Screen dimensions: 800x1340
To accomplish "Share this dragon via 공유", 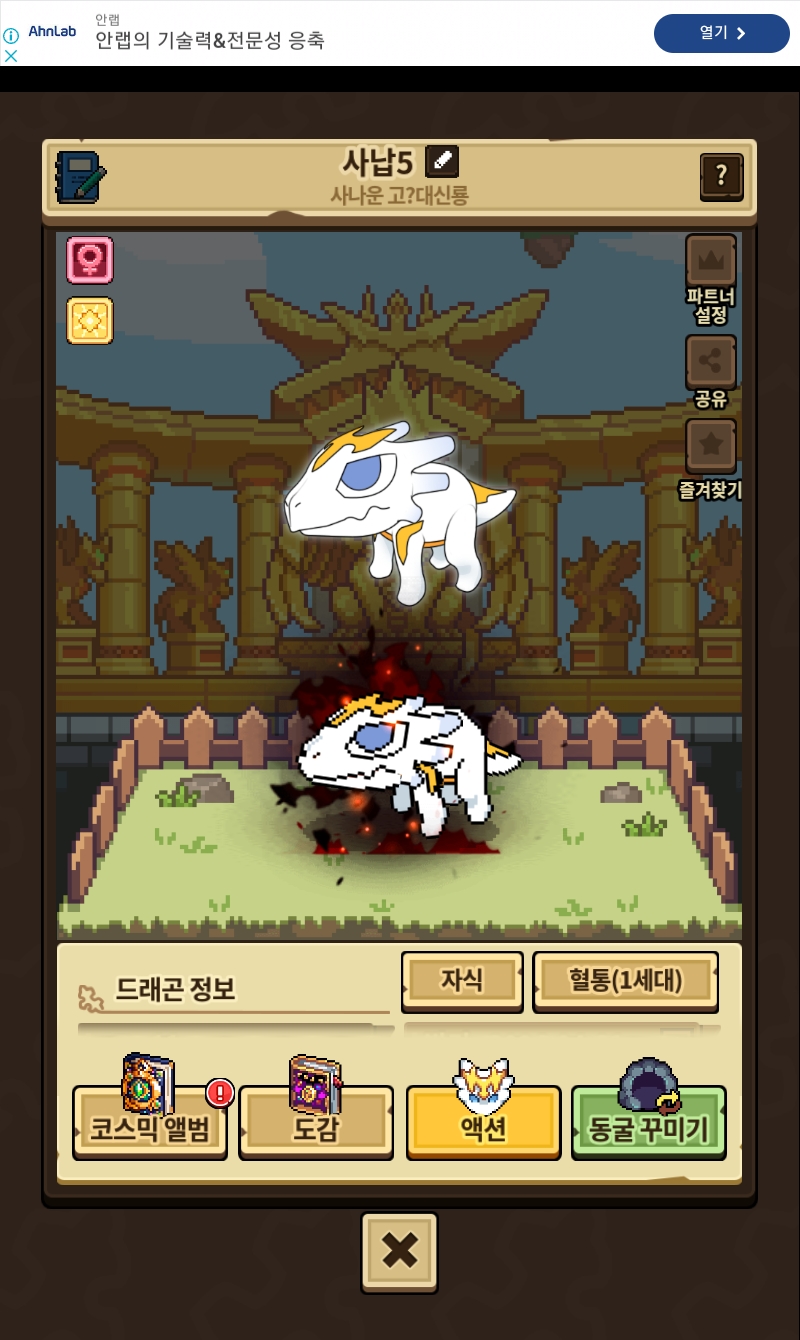I will tap(711, 362).
